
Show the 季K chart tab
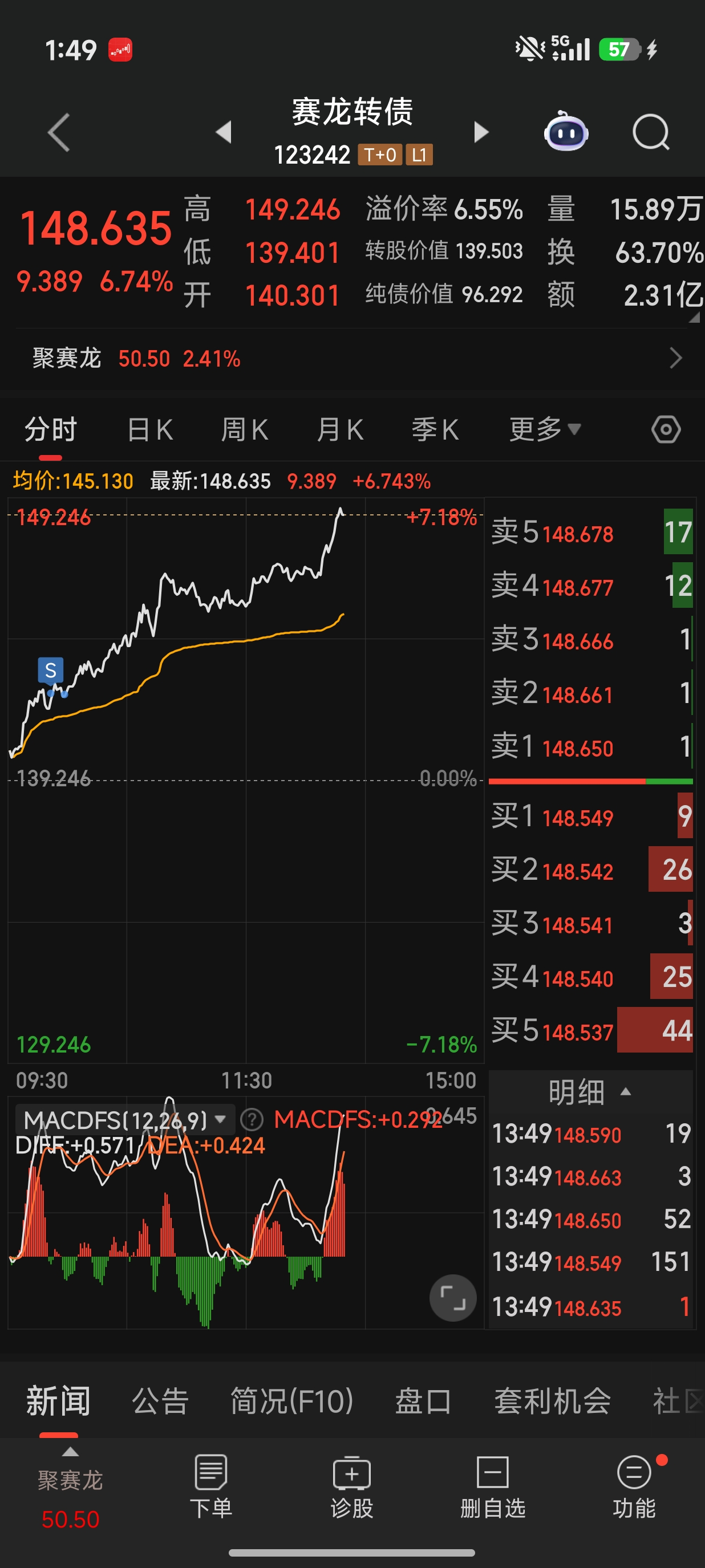(x=435, y=430)
